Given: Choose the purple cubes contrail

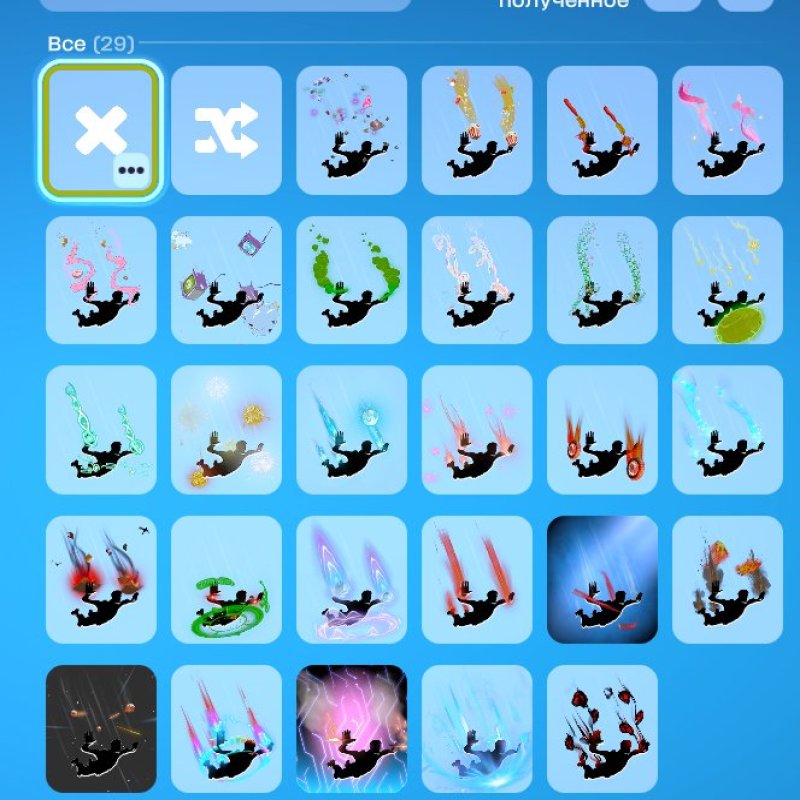Looking at the screenshot, I should click(x=226, y=280).
